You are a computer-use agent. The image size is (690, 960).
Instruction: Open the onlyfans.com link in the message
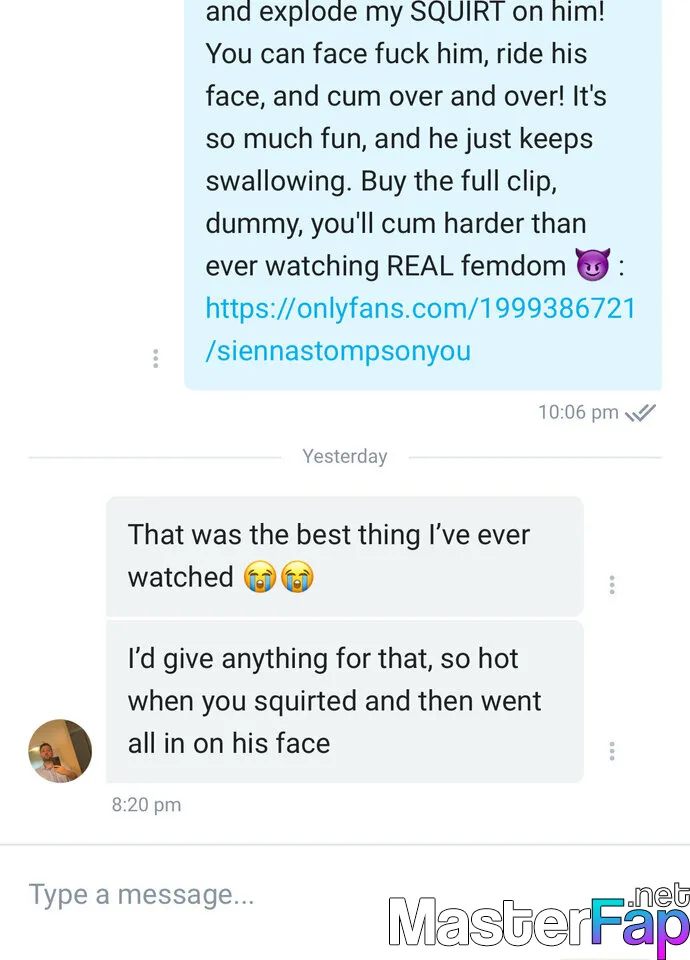tap(420, 308)
